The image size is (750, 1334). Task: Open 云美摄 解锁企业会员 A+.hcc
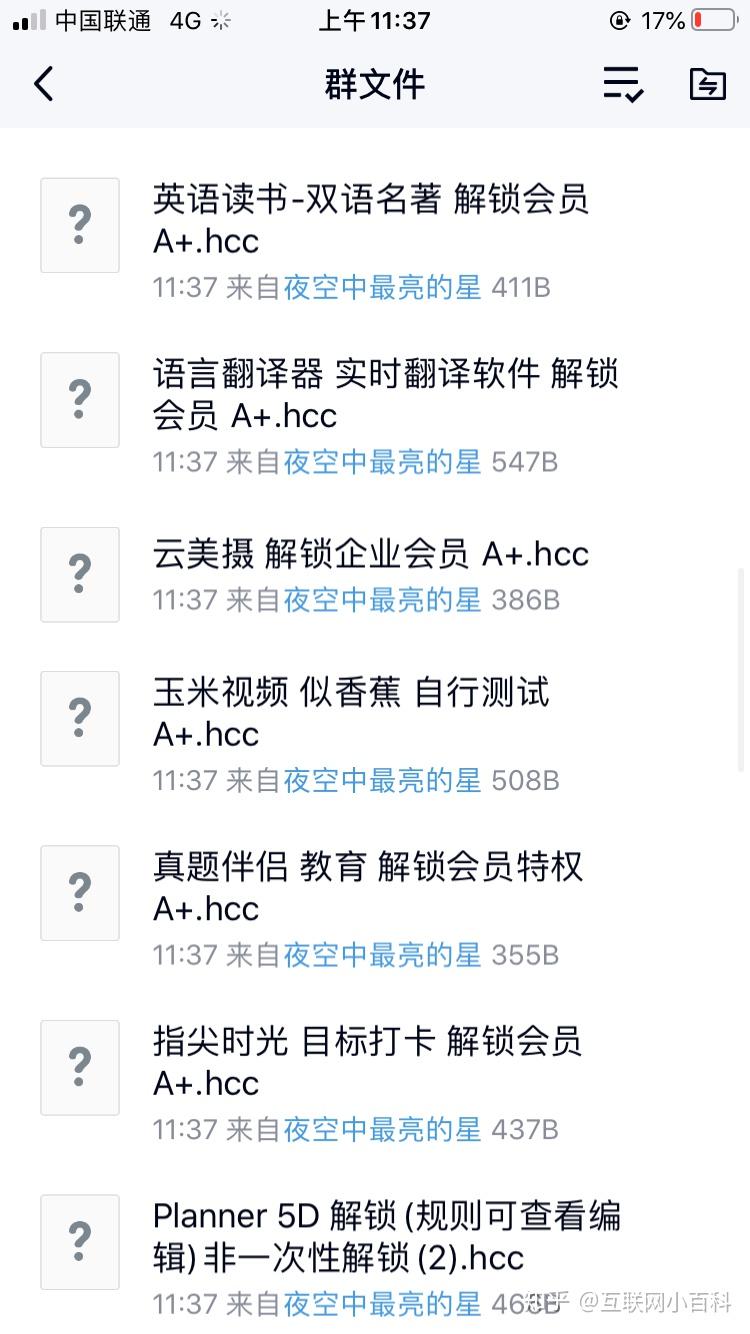point(370,554)
